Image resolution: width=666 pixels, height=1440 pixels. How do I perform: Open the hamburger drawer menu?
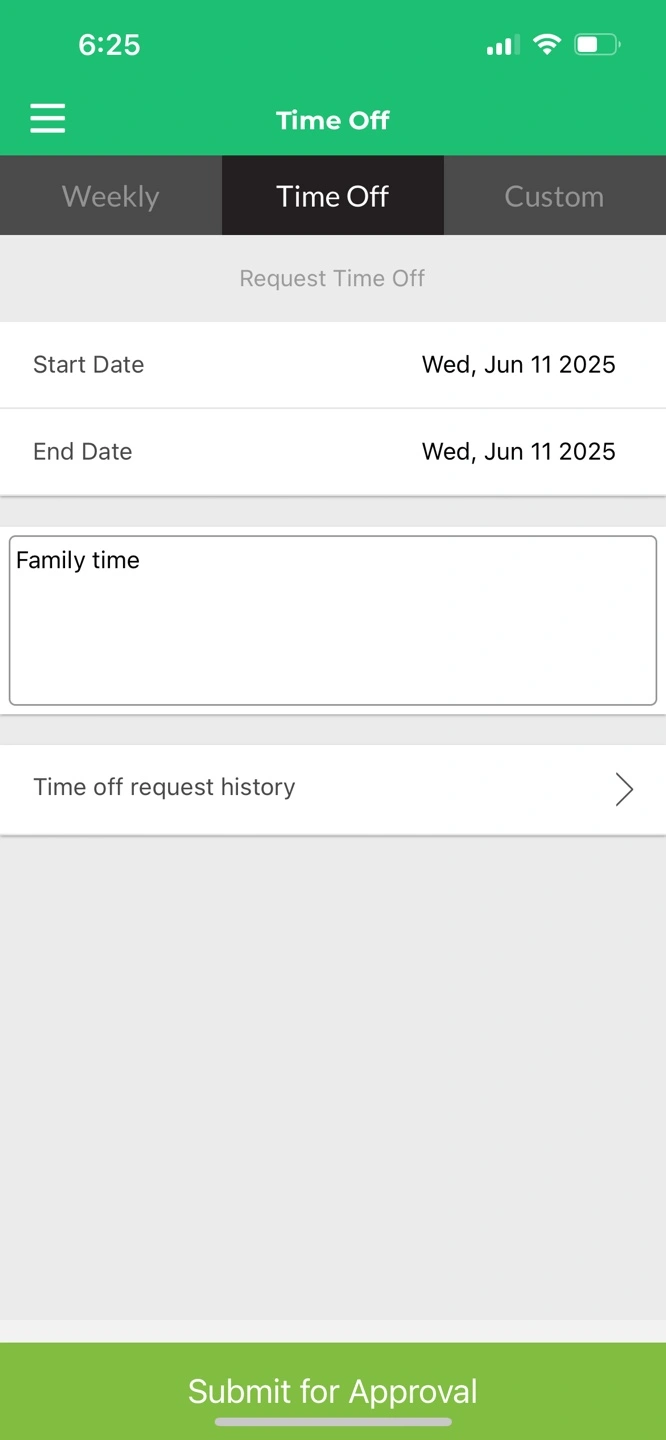pyautogui.click(x=47, y=119)
